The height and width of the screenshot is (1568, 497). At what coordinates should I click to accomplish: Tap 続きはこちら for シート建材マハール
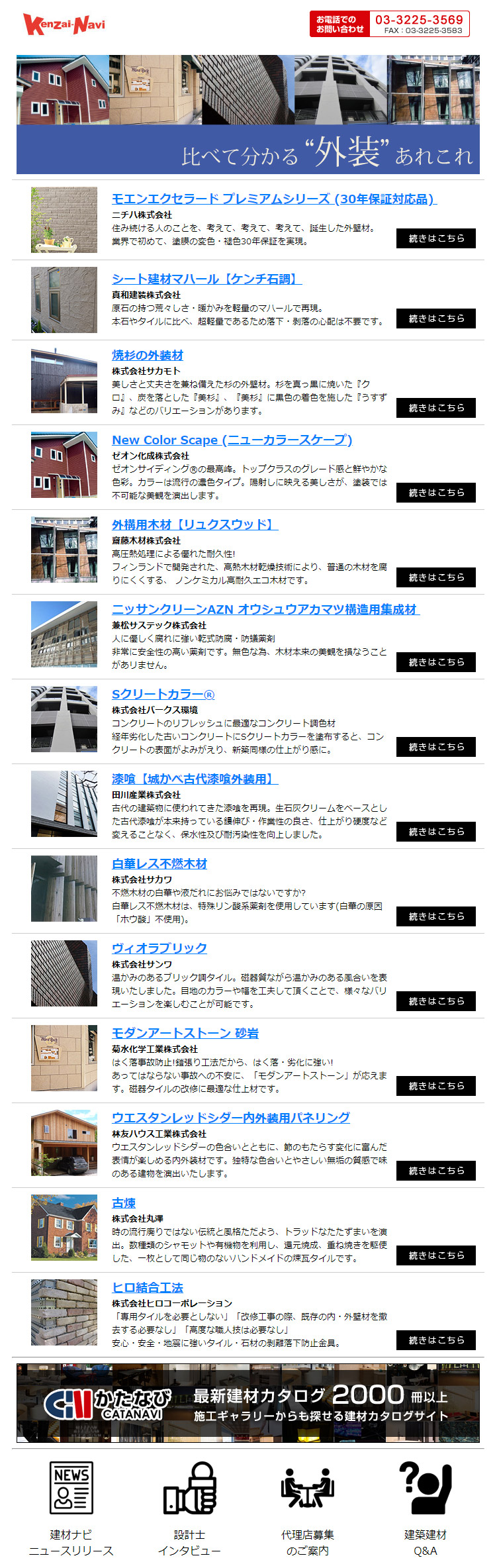[435, 318]
